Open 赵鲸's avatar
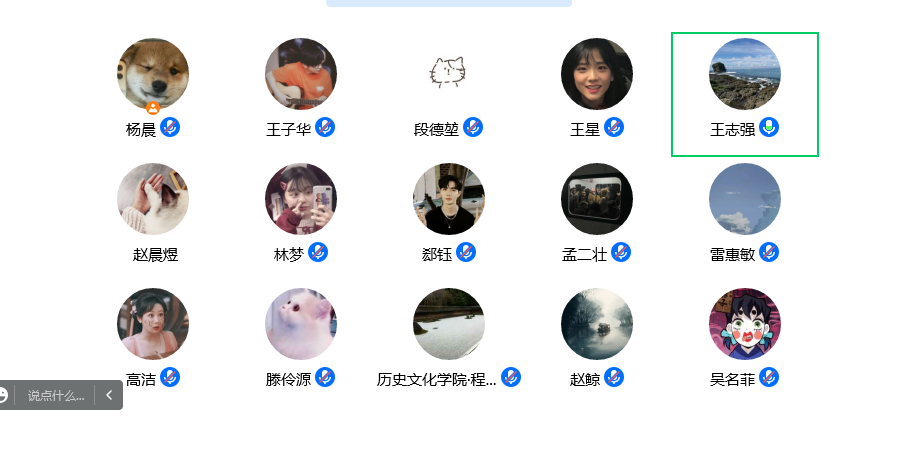This screenshot has width=903, height=456. tap(597, 325)
